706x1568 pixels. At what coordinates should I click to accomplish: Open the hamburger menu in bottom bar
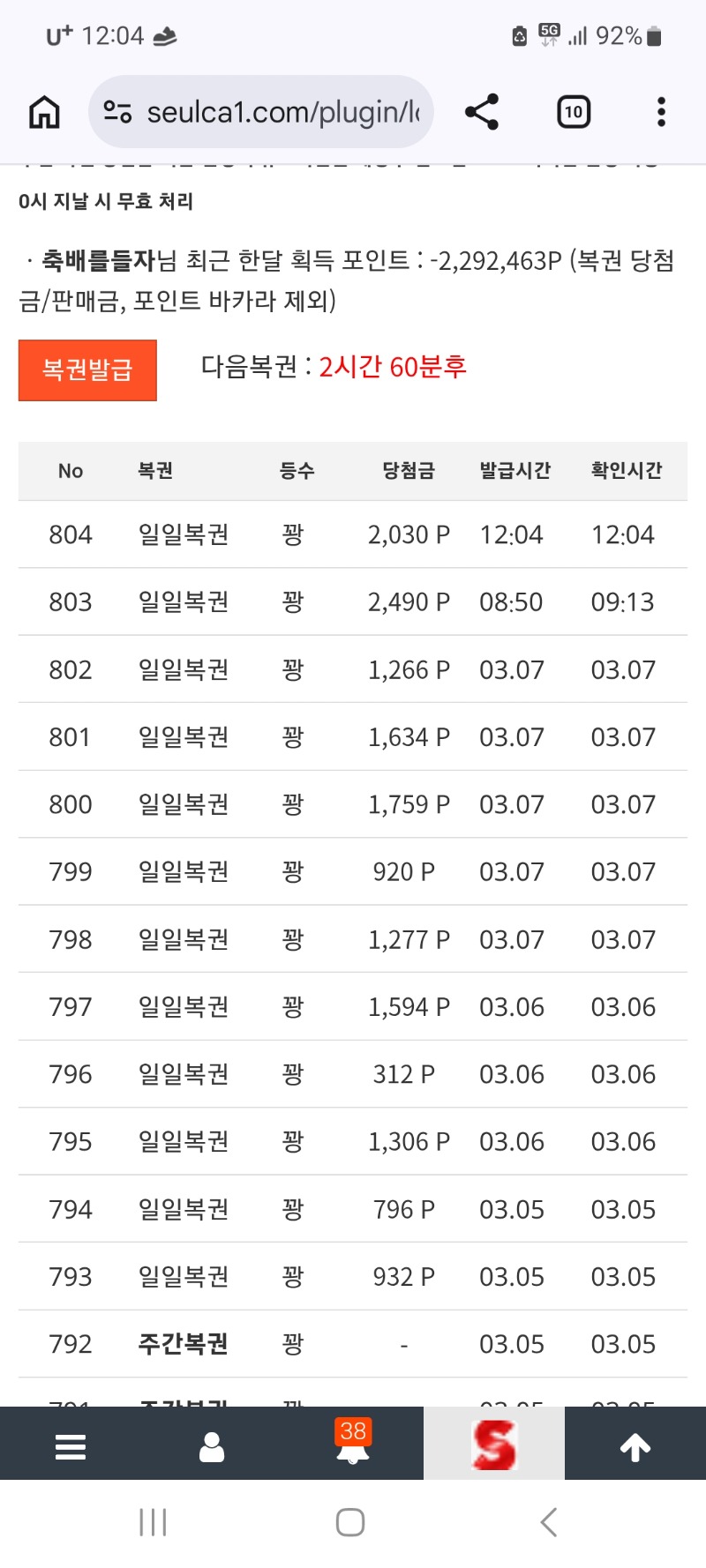click(71, 1446)
